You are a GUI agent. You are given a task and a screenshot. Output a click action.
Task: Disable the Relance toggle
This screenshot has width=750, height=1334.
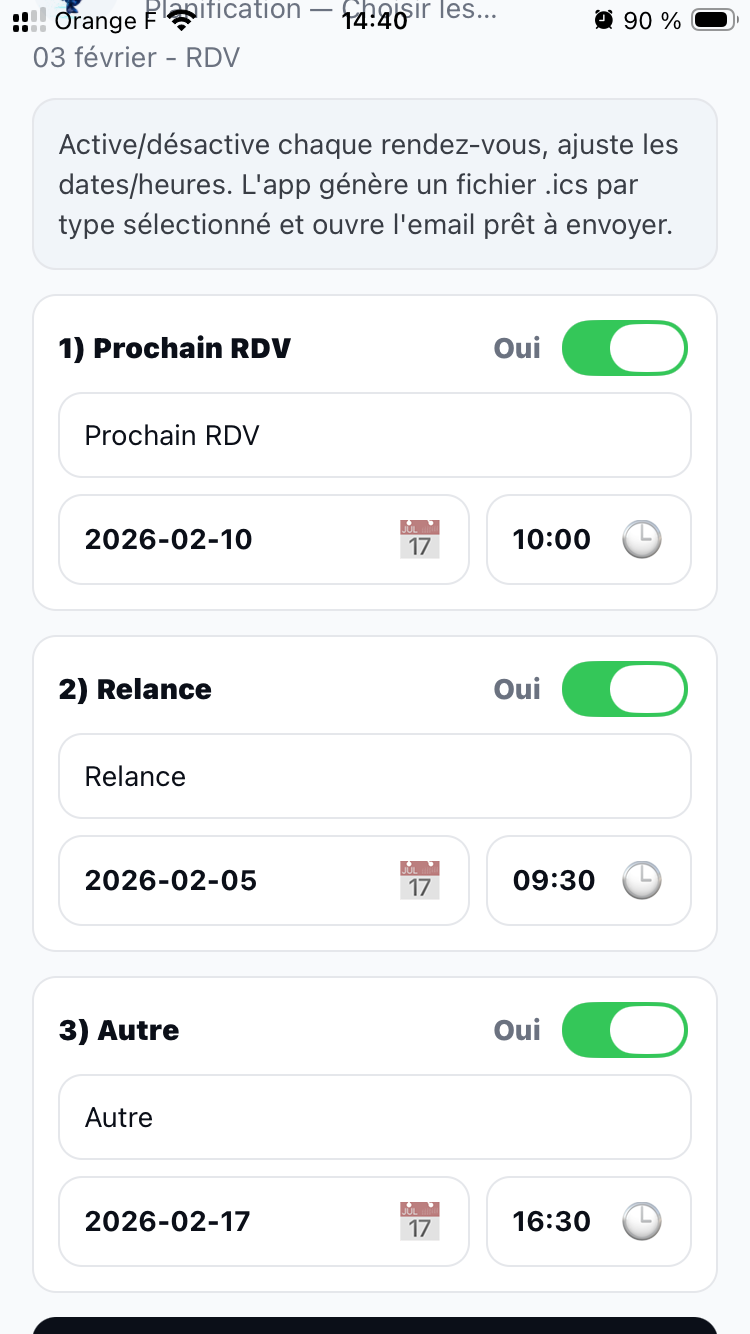(624, 688)
